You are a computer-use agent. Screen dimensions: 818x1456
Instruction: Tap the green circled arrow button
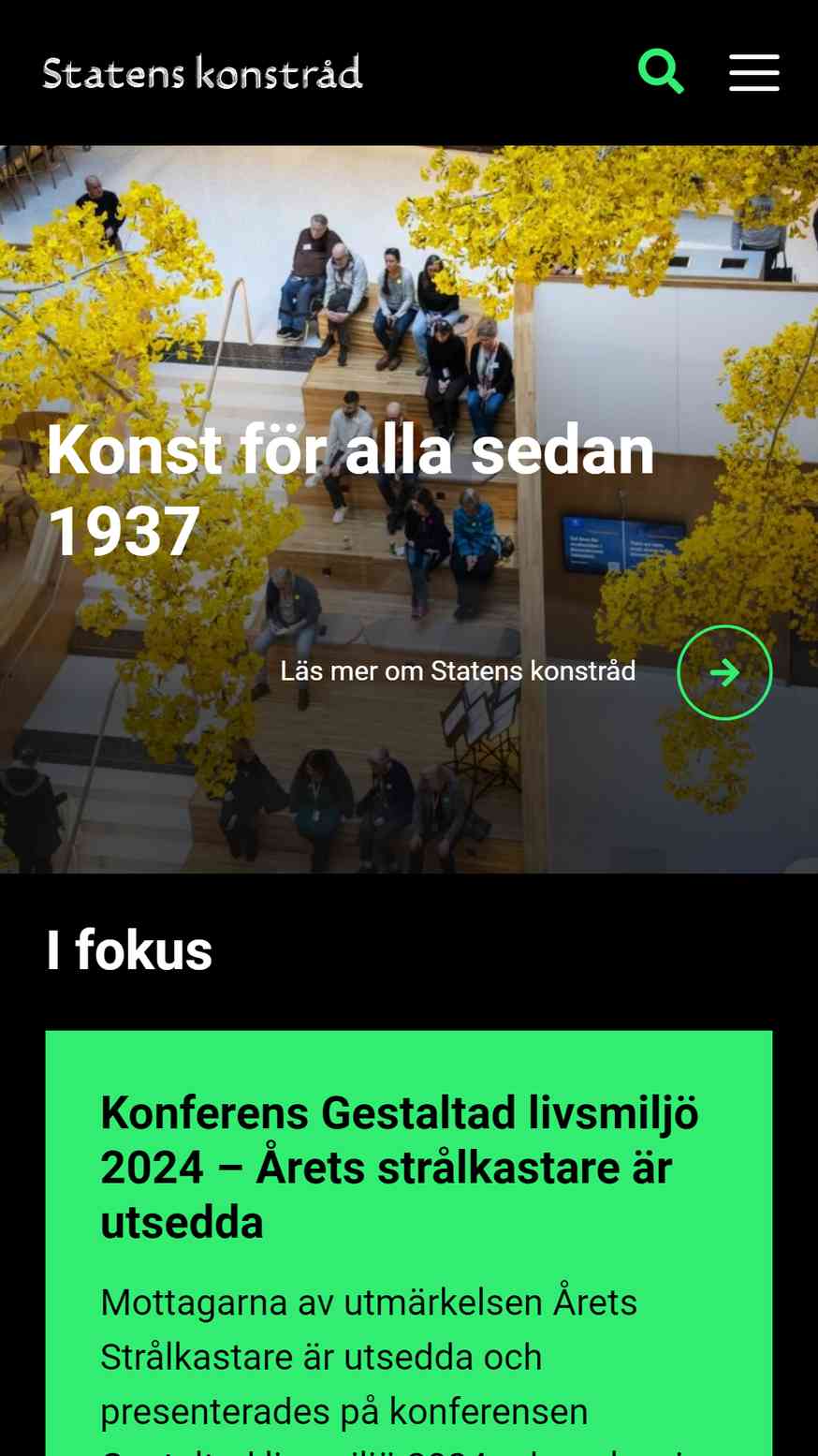pos(724,672)
